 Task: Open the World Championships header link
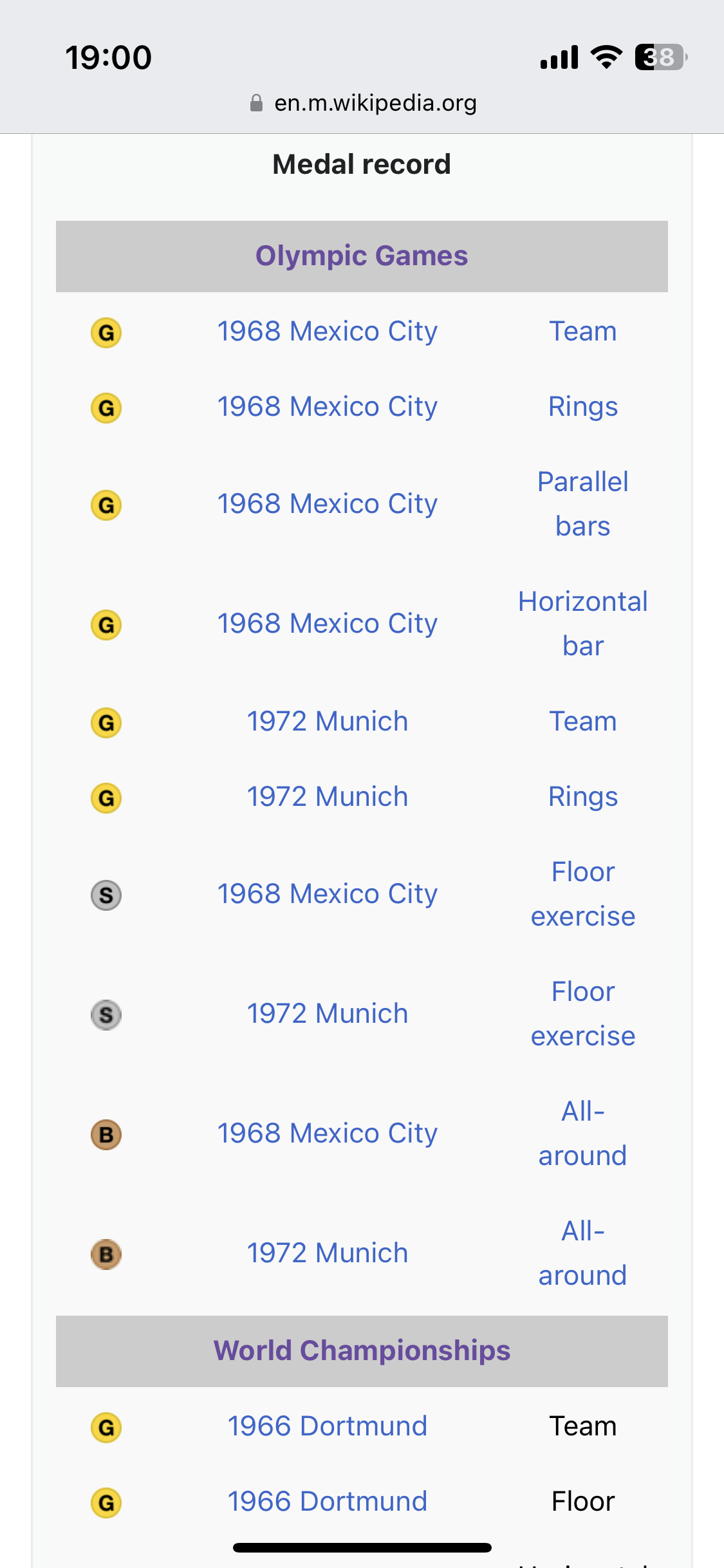pos(362,1350)
